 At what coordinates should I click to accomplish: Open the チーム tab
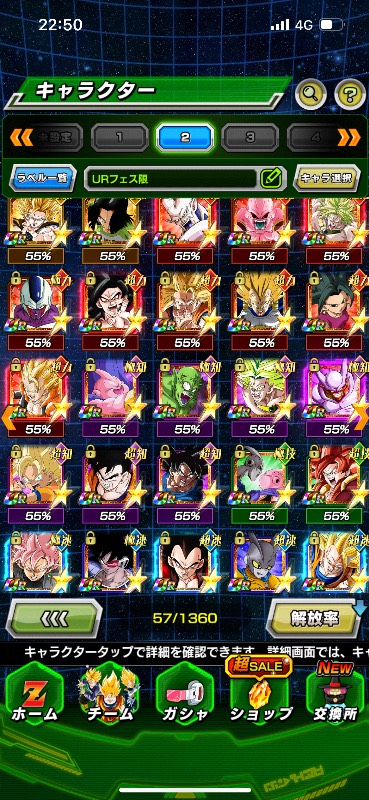[x=109, y=694]
